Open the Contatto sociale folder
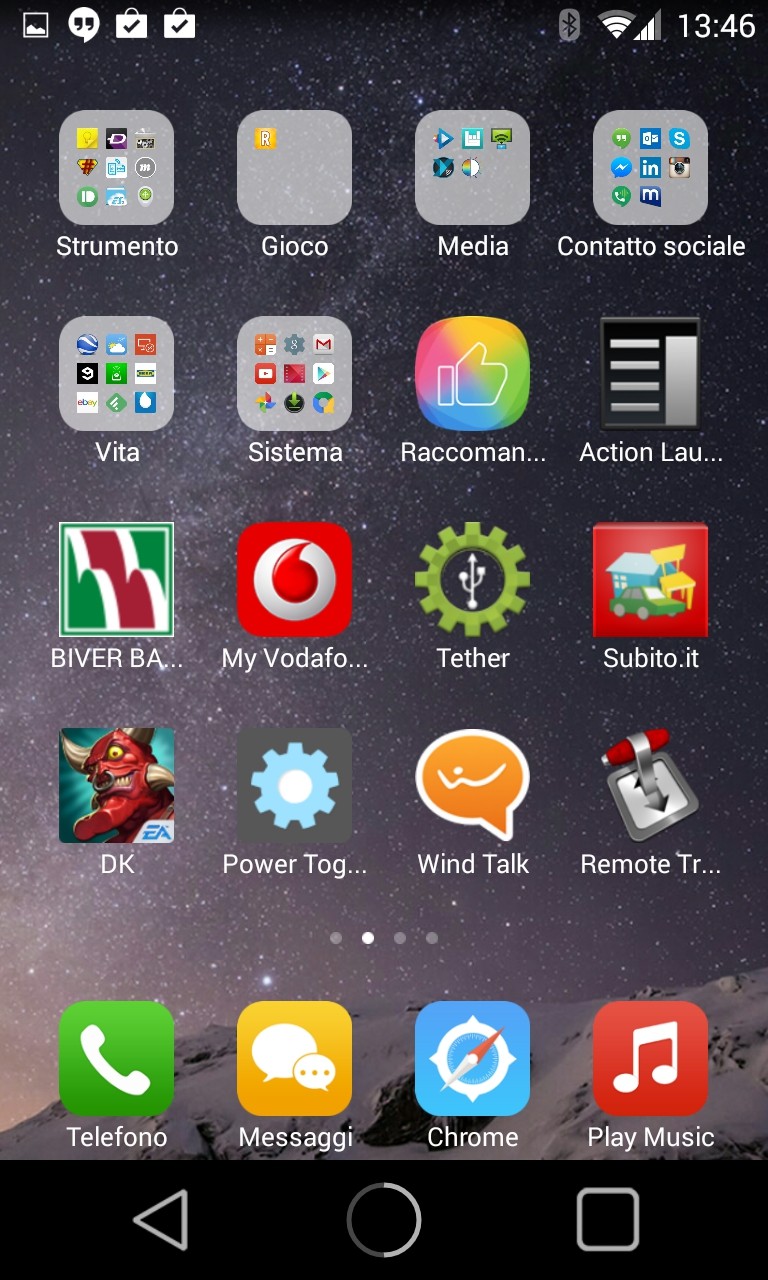This screenshot has height=1280, width=768. tap(650, 167)
